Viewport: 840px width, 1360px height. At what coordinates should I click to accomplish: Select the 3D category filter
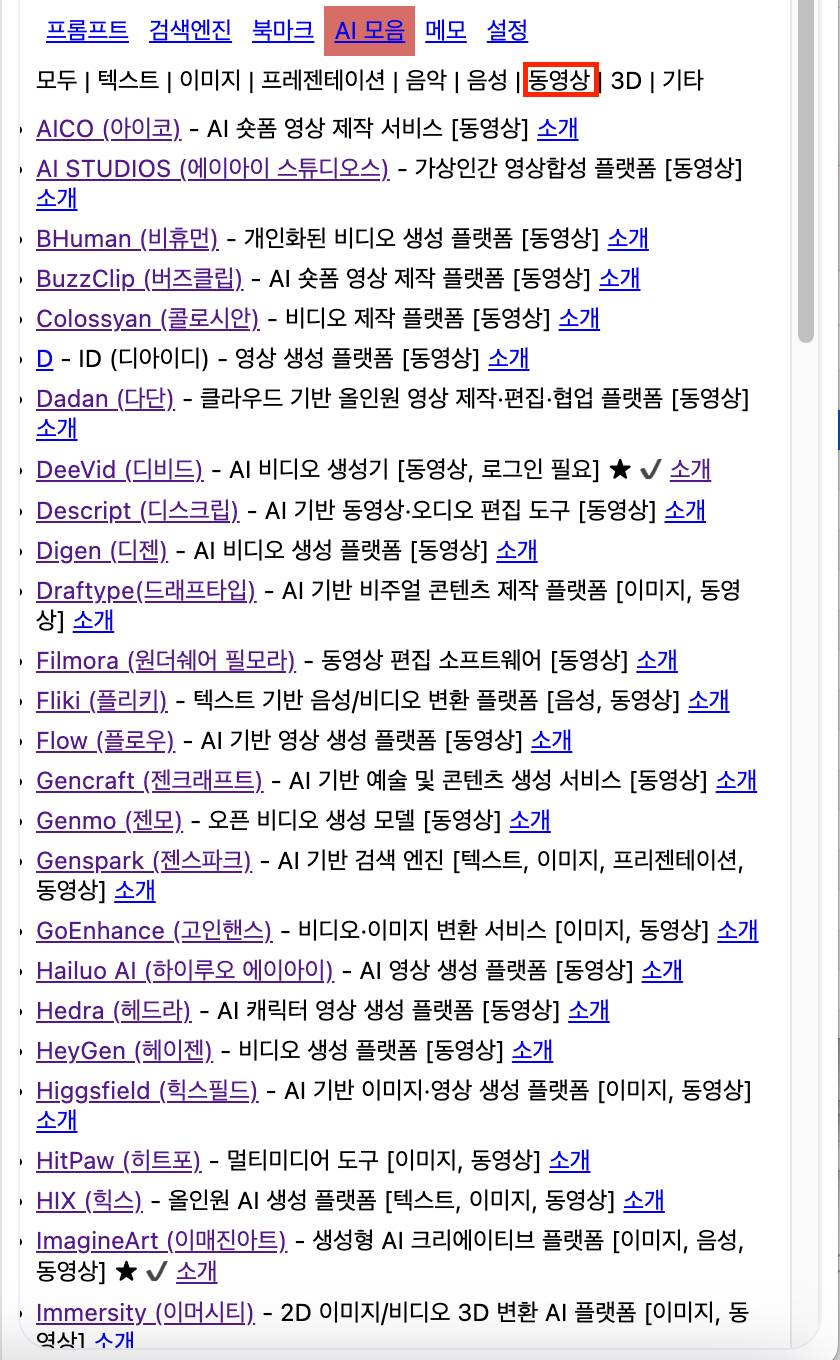(626, 80)
